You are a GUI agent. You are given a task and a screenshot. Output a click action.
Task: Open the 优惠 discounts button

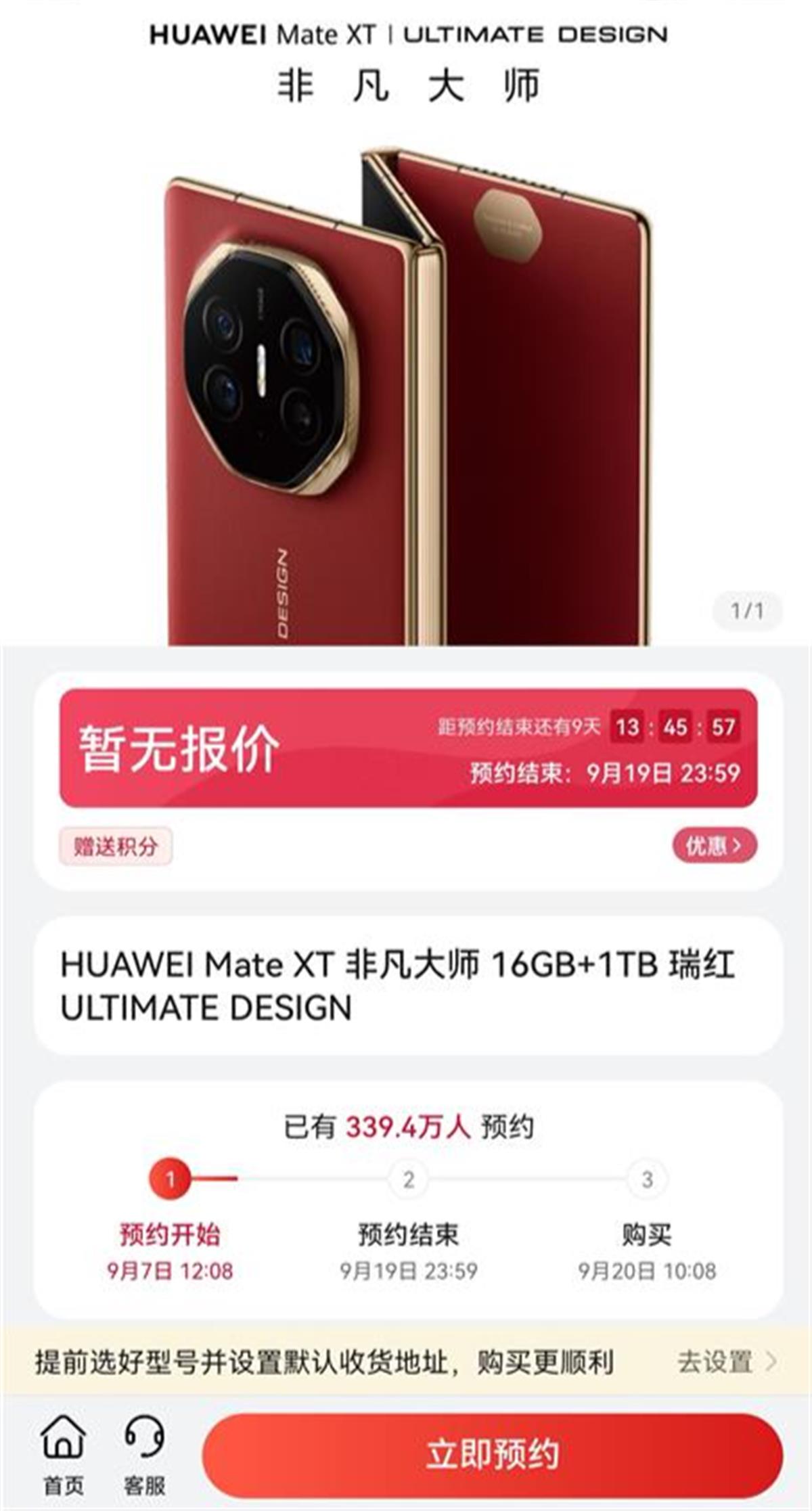[x=714, y=845]
